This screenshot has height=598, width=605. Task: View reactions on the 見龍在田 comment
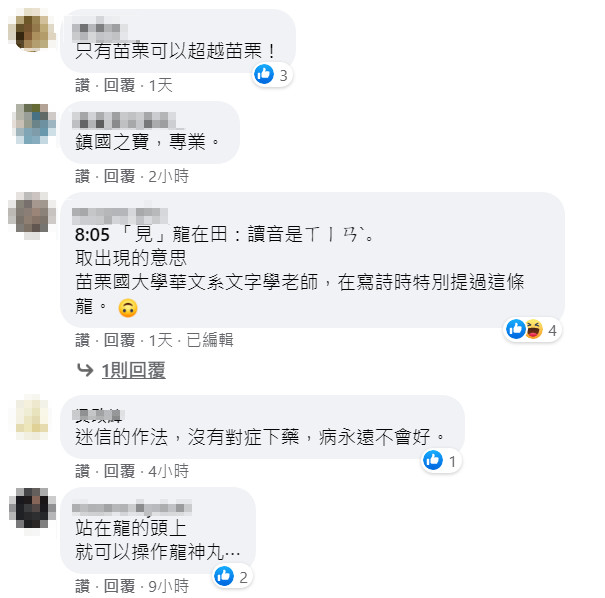pos(530,329)
